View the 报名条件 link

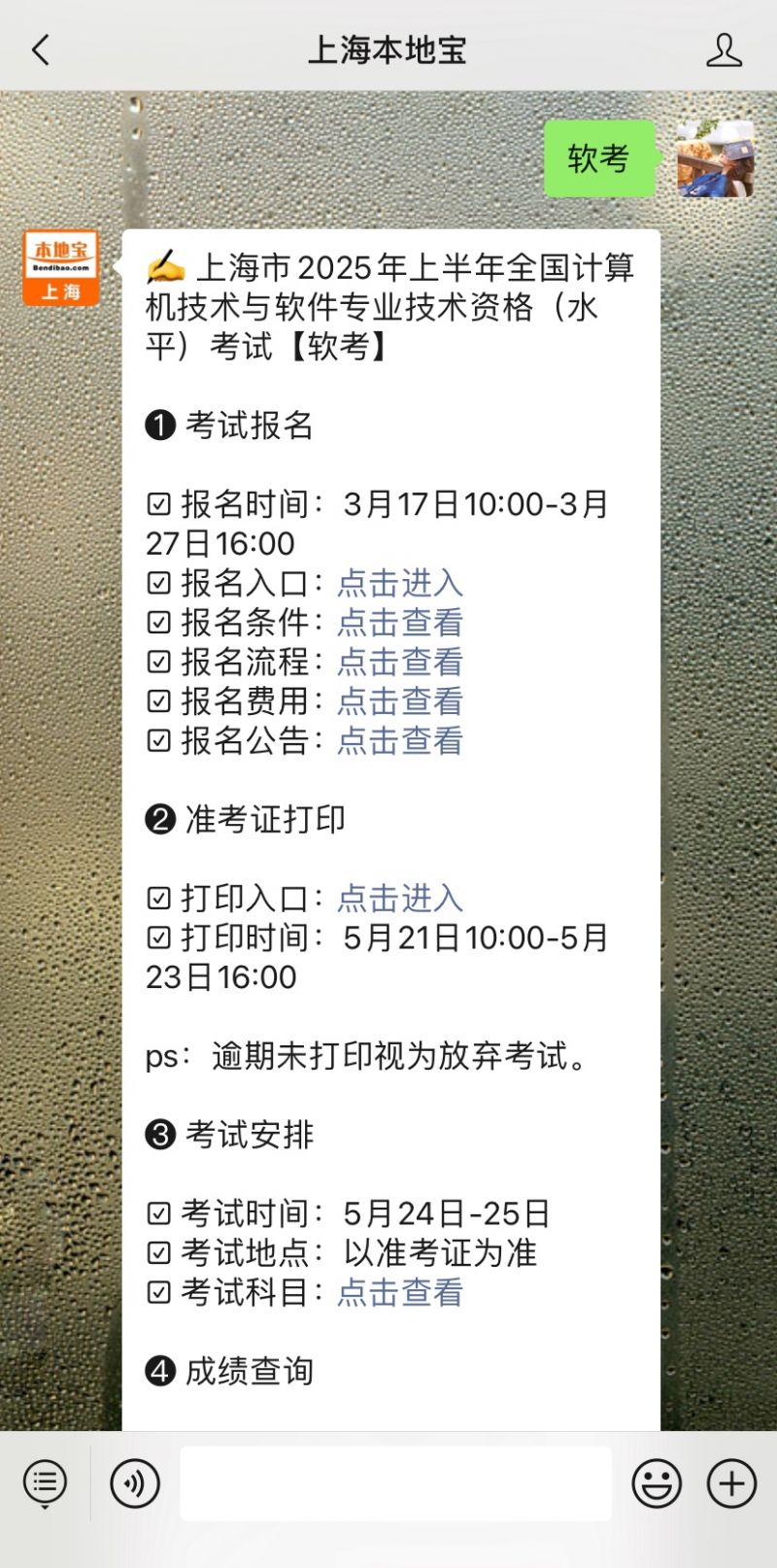400,622
